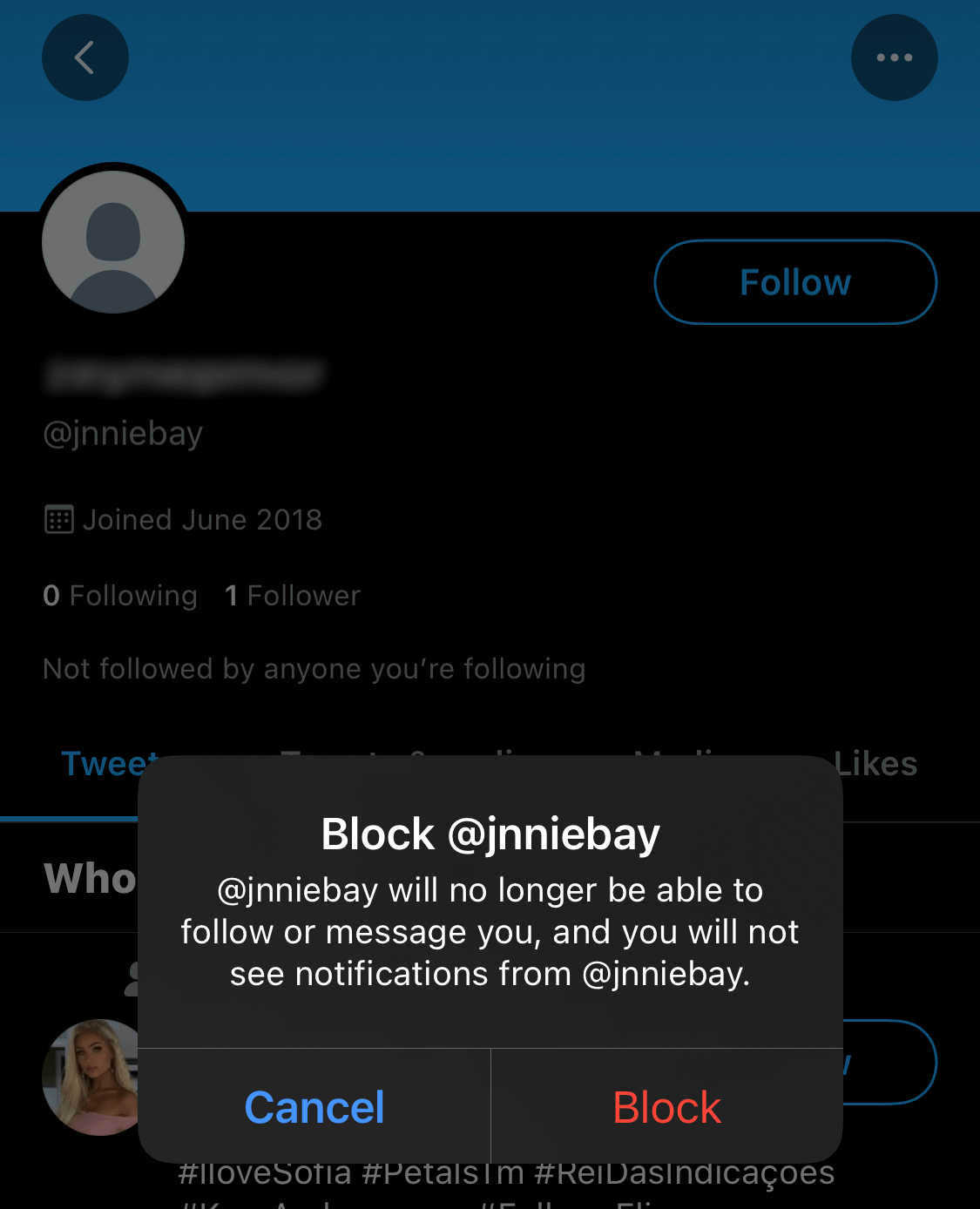Open the 1 Follower list
The height and width of the screenshot is (1209, 980).
pyautogui.click(x=293, y=595)
